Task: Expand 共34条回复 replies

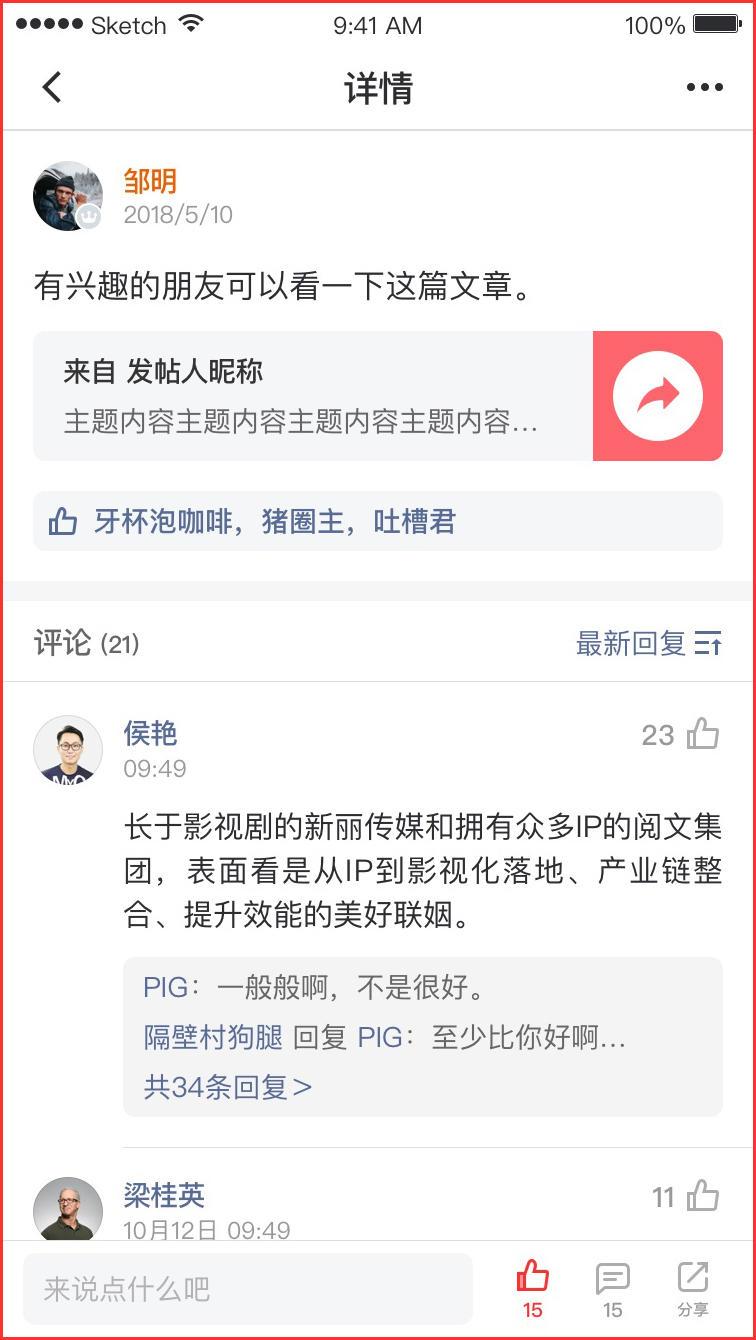Action: [228, 1087]
